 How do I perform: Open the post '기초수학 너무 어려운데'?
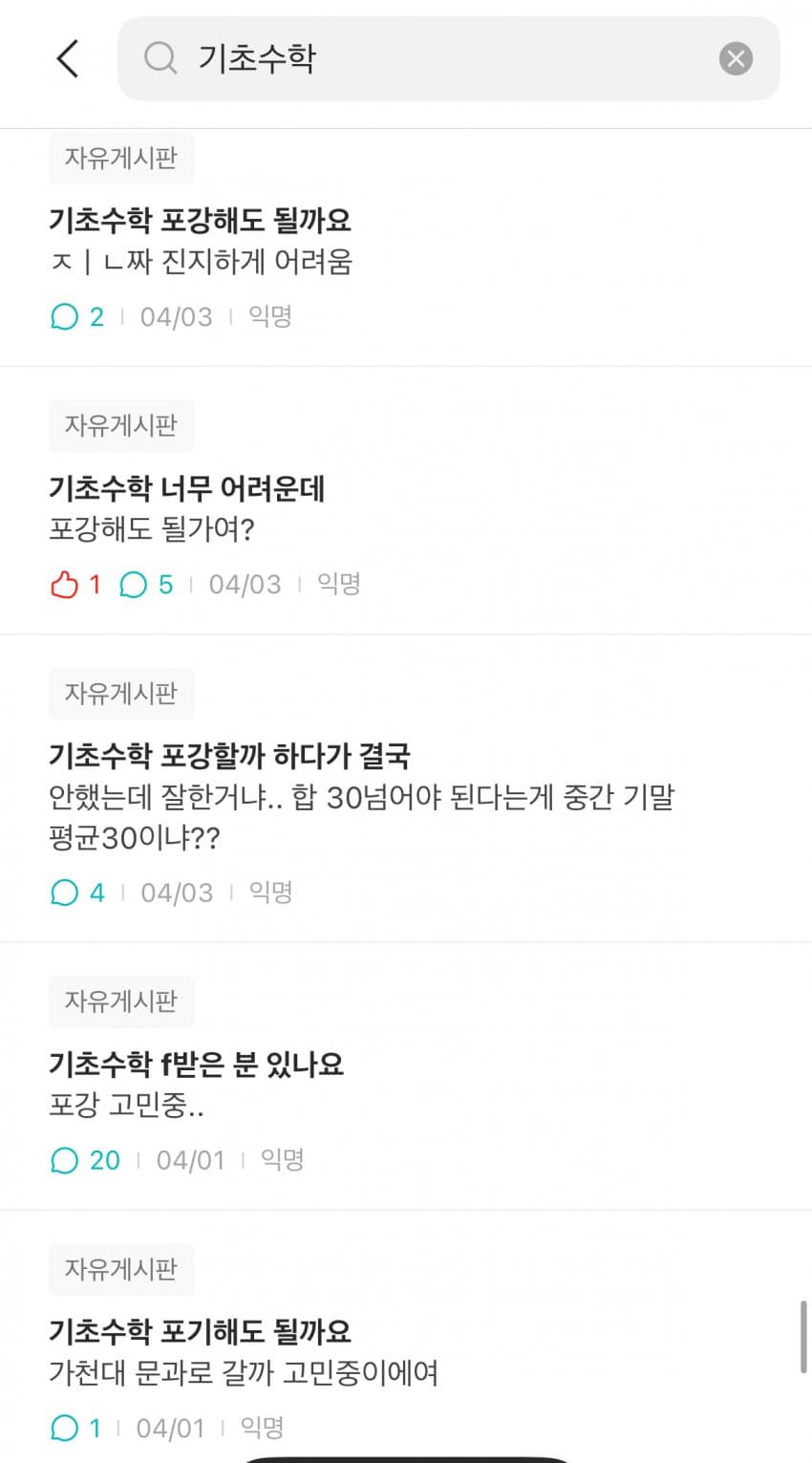click(x=187, y=489)
